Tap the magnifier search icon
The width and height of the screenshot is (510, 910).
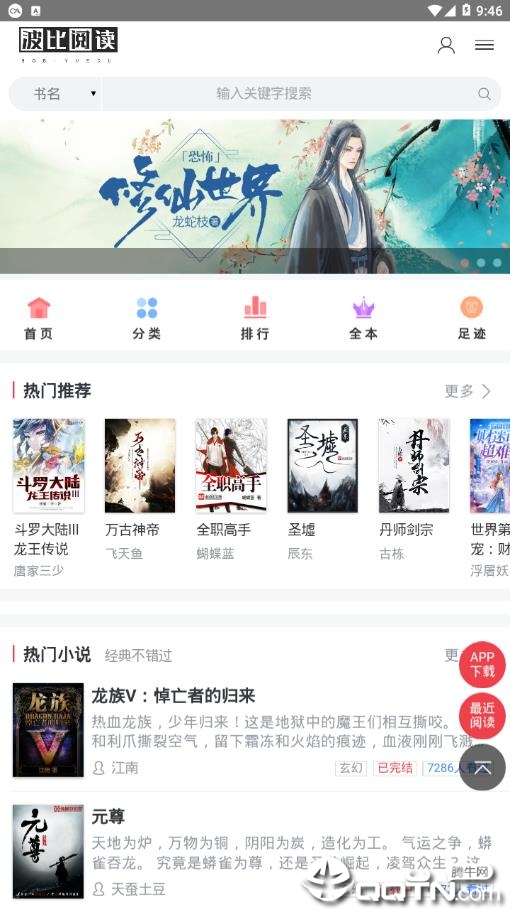click(484, 93)
